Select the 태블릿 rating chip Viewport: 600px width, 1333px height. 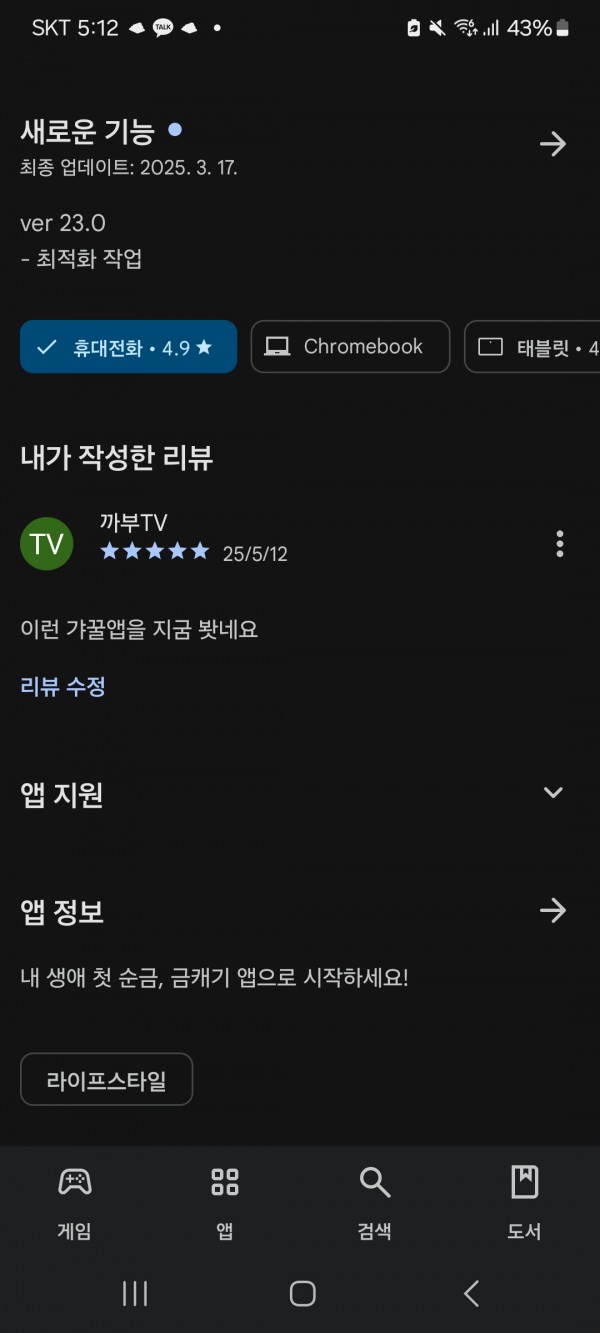pos(532,347)
